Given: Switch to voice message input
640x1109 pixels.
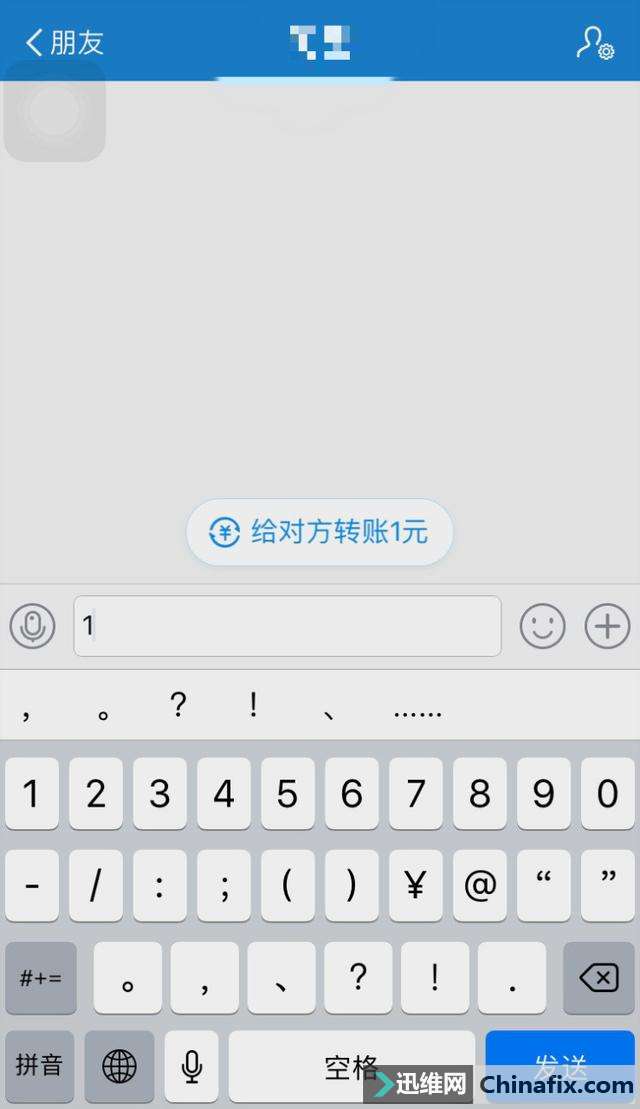Looking at the screenshot, I should pyautogui.click(x=33, y=627).
